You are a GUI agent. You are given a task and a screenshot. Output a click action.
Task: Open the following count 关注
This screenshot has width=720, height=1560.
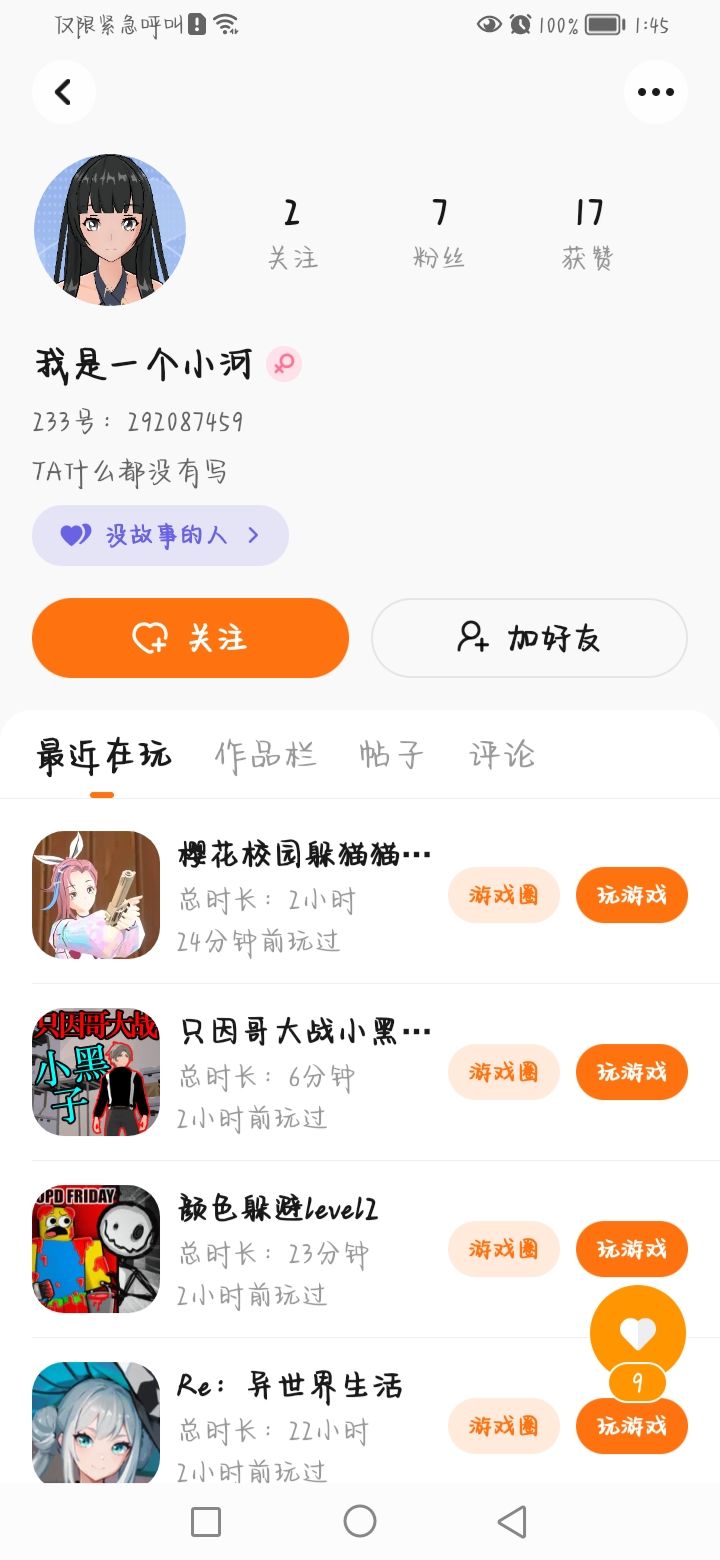tap(292, 233)
